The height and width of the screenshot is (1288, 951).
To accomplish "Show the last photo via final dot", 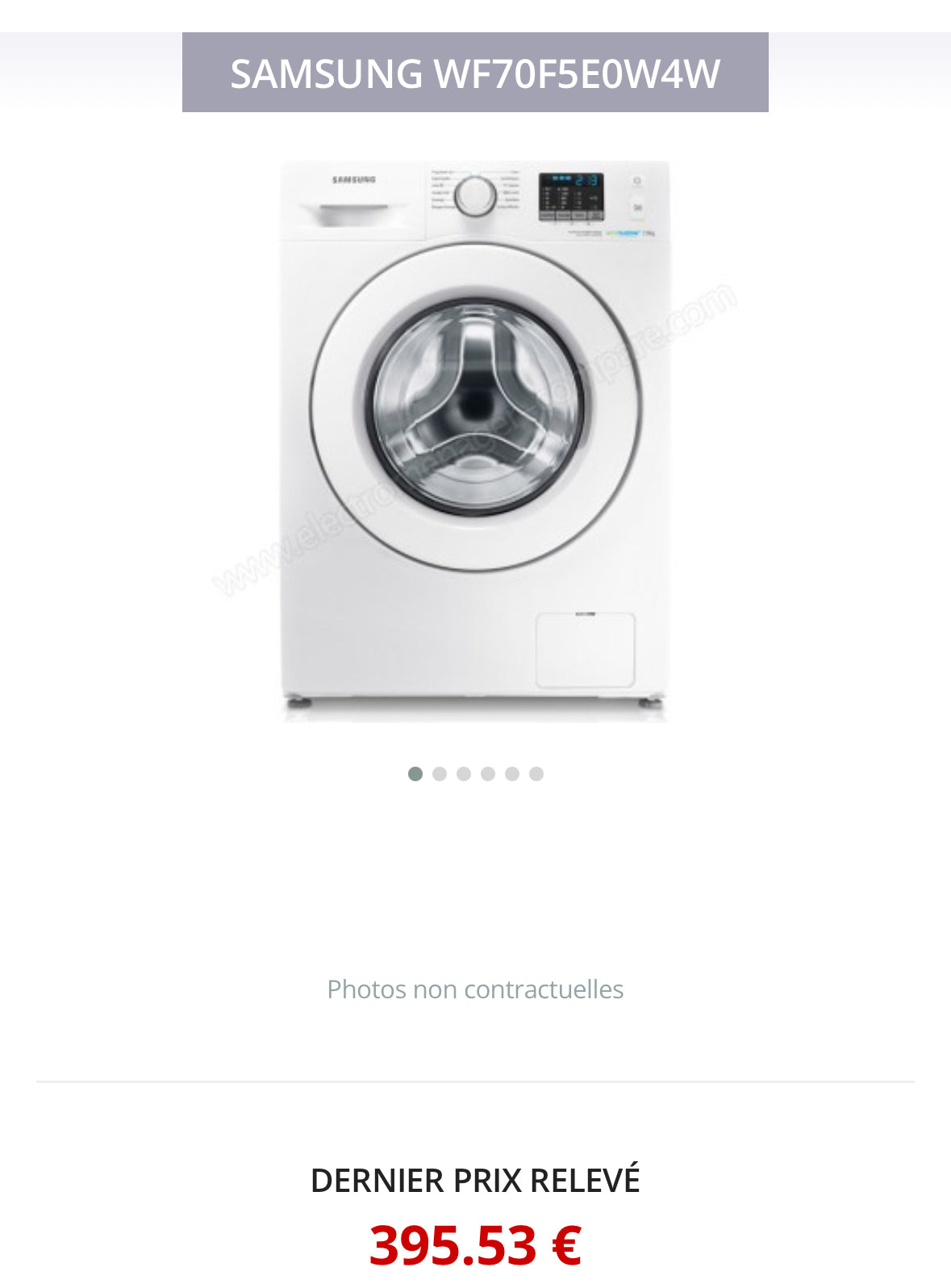I will coord(536,774).
